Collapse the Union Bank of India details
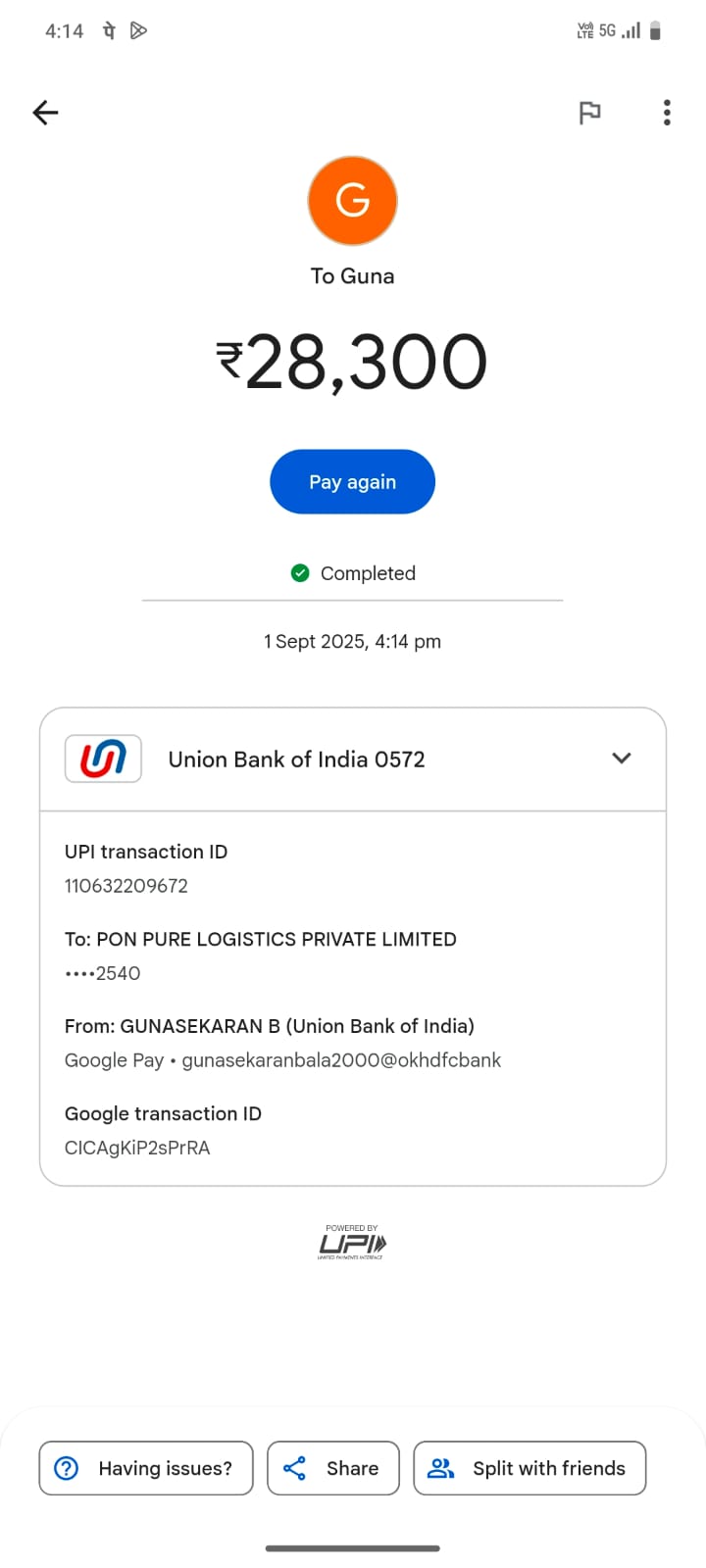 point(621,759)
